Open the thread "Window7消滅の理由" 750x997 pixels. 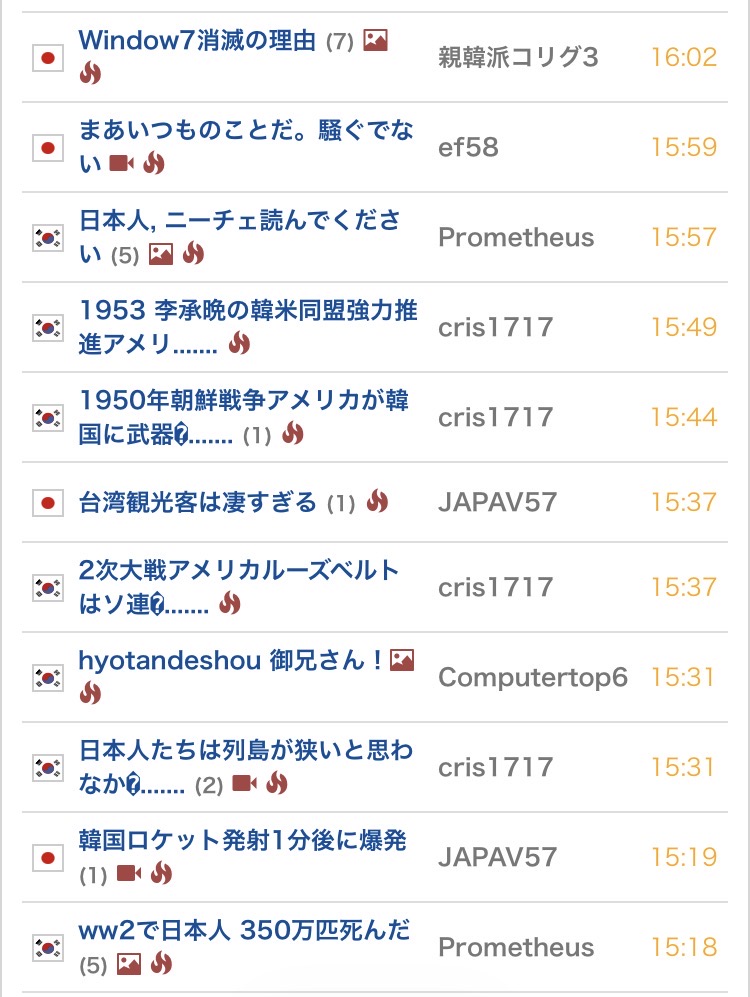pyautogui.click(x=197, y=41)
